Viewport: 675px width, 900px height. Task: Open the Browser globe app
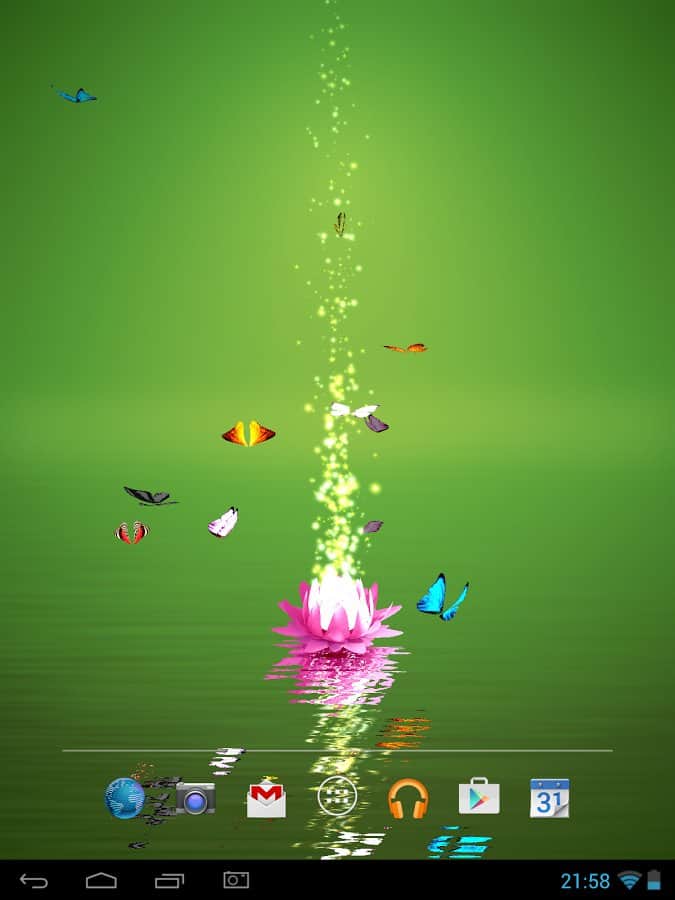point(125,798)
